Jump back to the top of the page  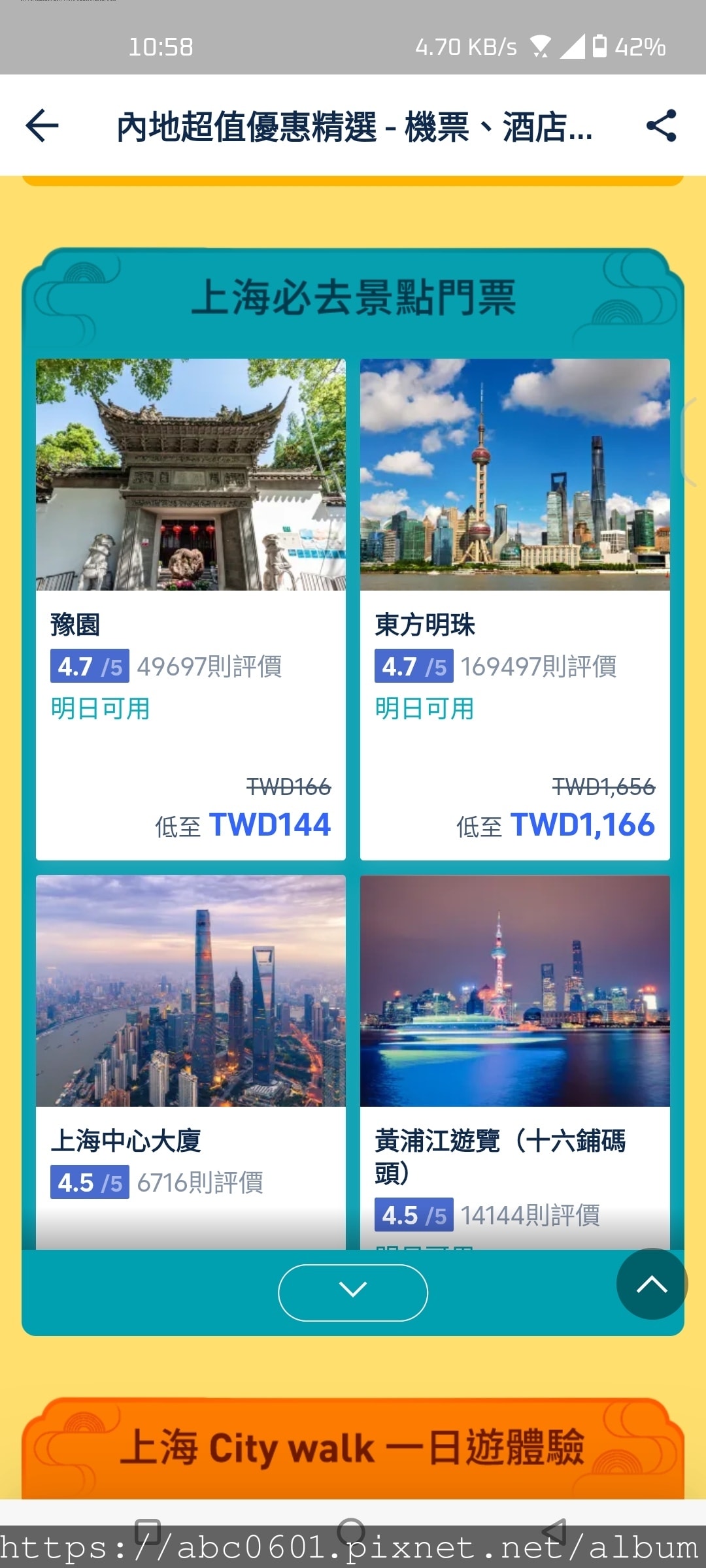click(x=651, y=1284)
